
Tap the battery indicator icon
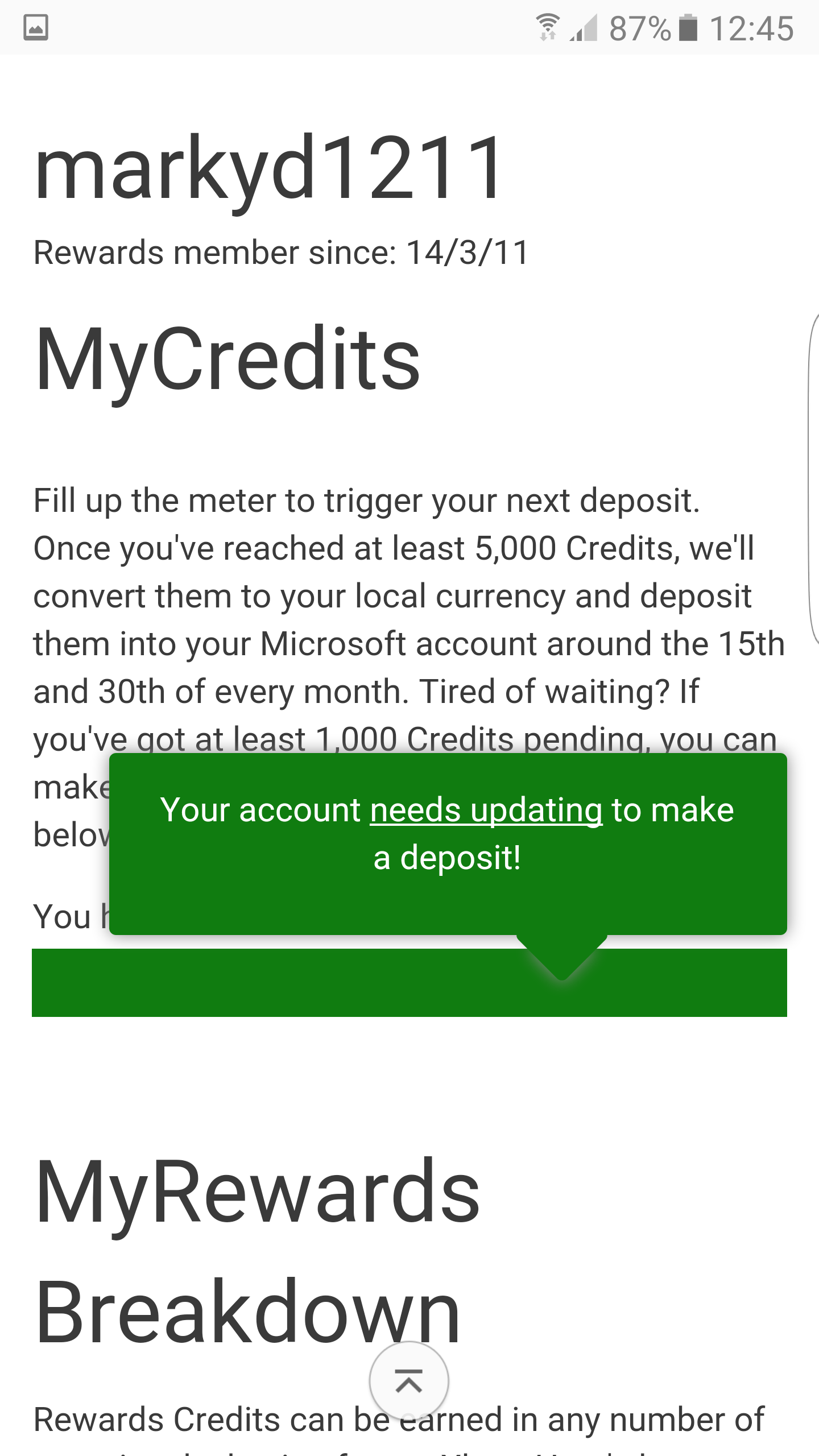click(689, 27)
